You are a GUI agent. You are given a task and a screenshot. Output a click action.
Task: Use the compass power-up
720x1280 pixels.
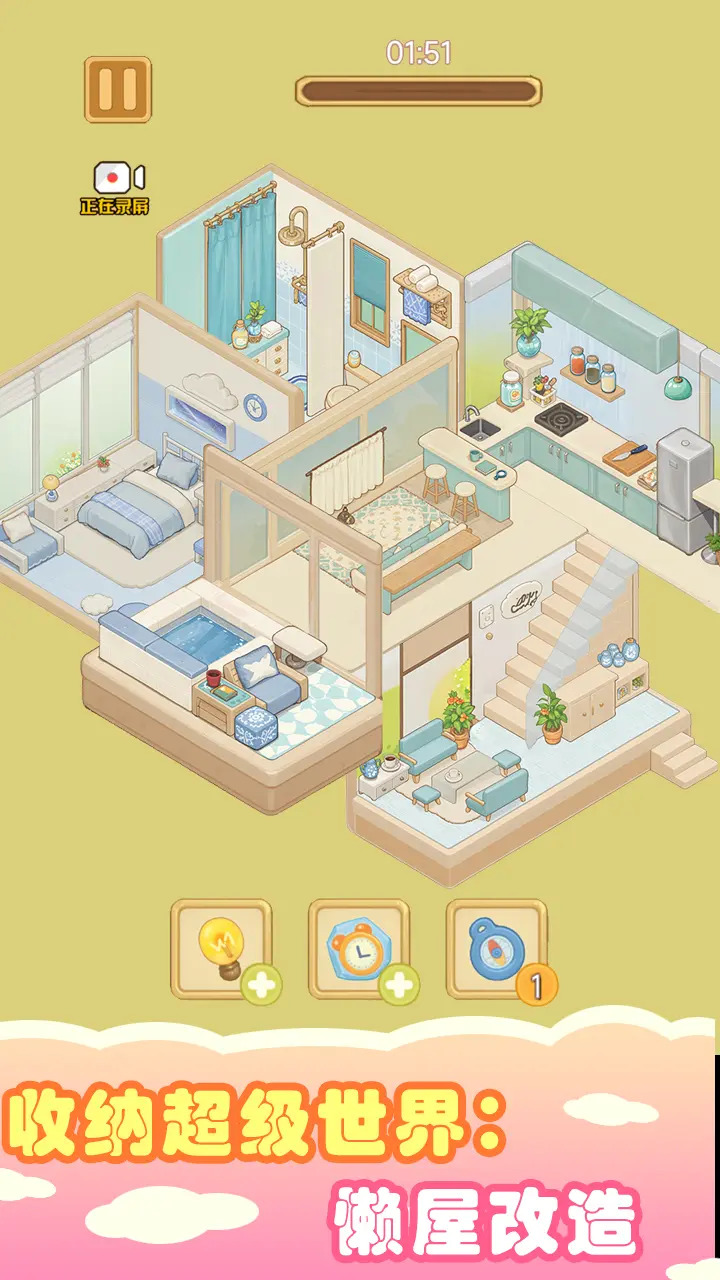496,947
